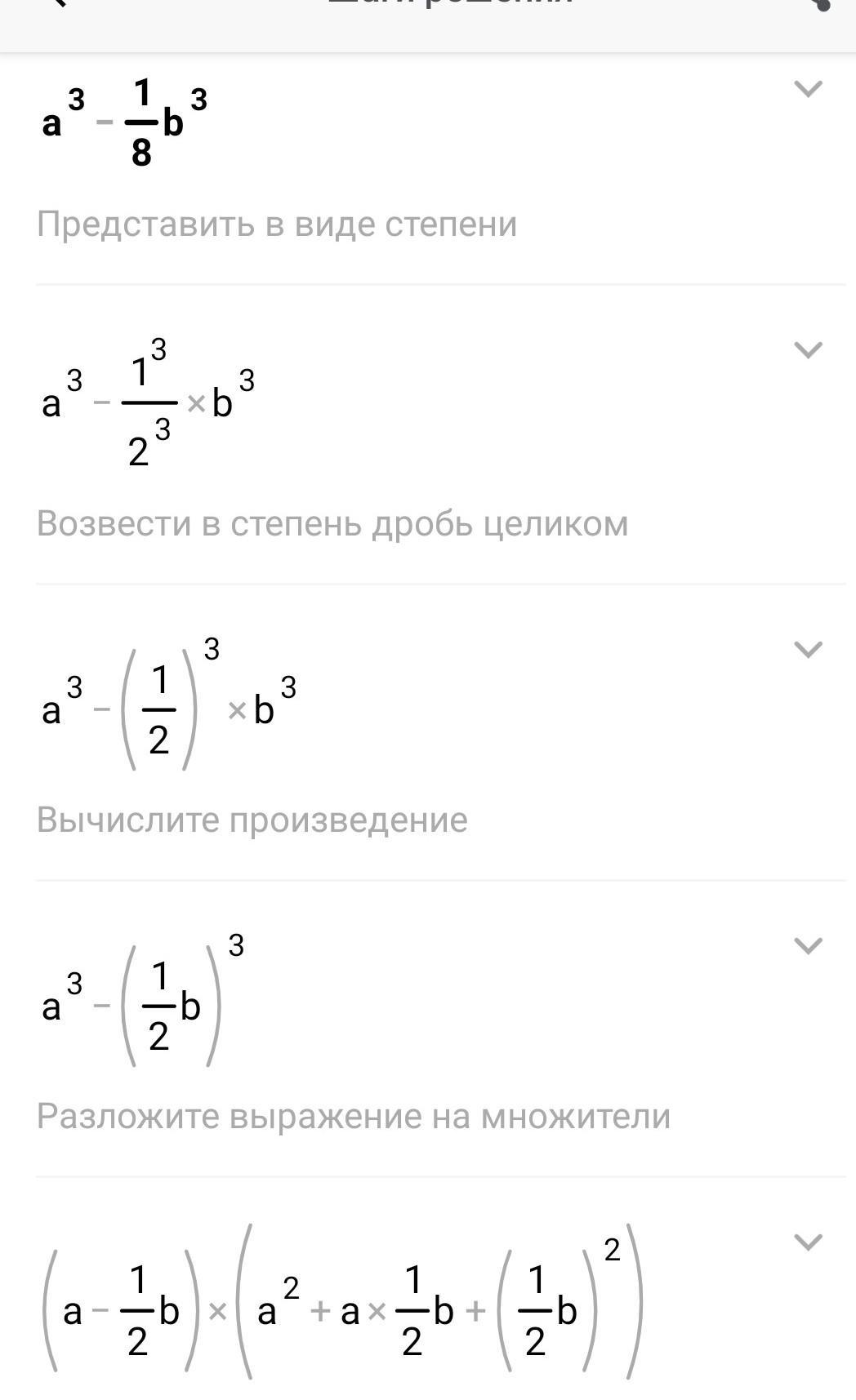Expand the final factored expression step
Screen dimensions: 856x1400
pos(808,1242)
